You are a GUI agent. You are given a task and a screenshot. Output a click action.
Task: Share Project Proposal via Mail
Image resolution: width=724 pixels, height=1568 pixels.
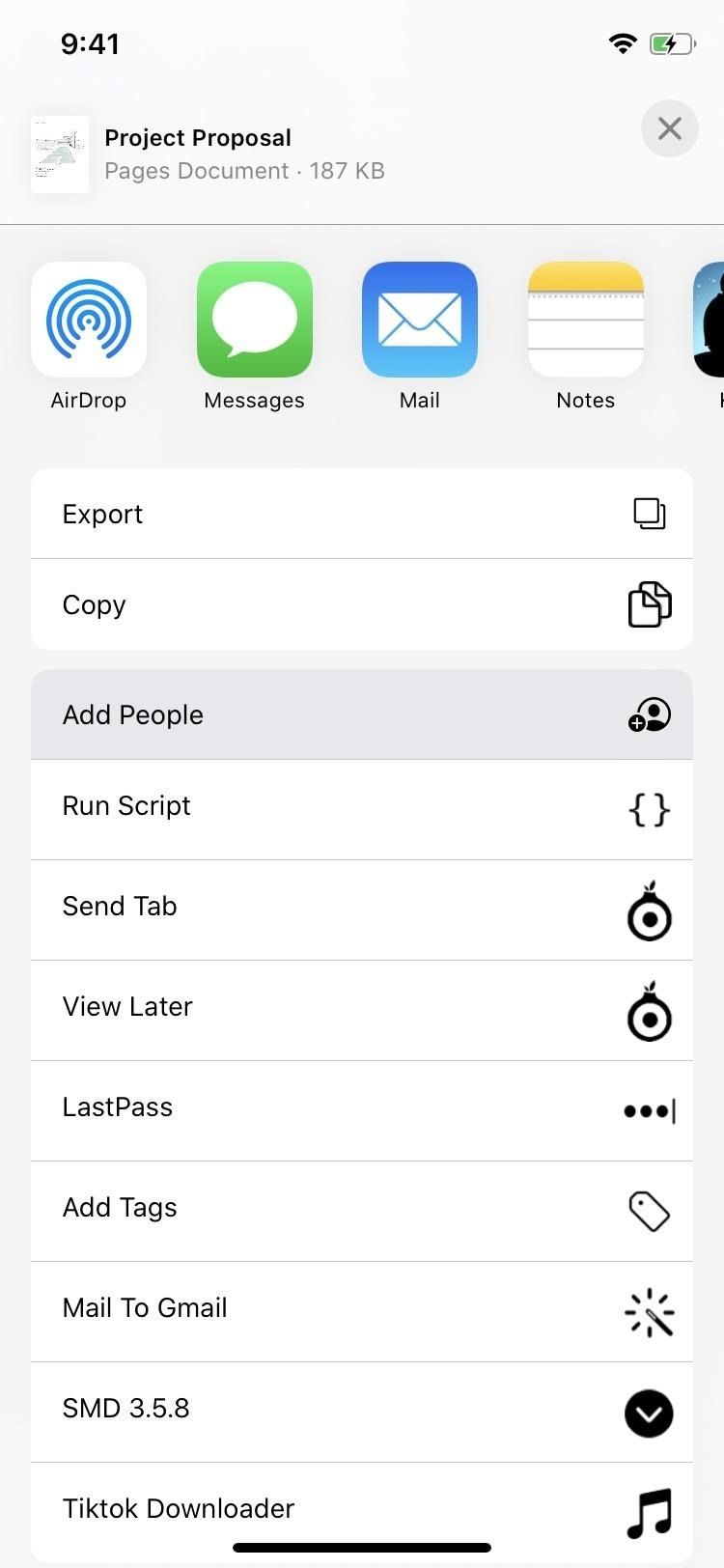420,320
